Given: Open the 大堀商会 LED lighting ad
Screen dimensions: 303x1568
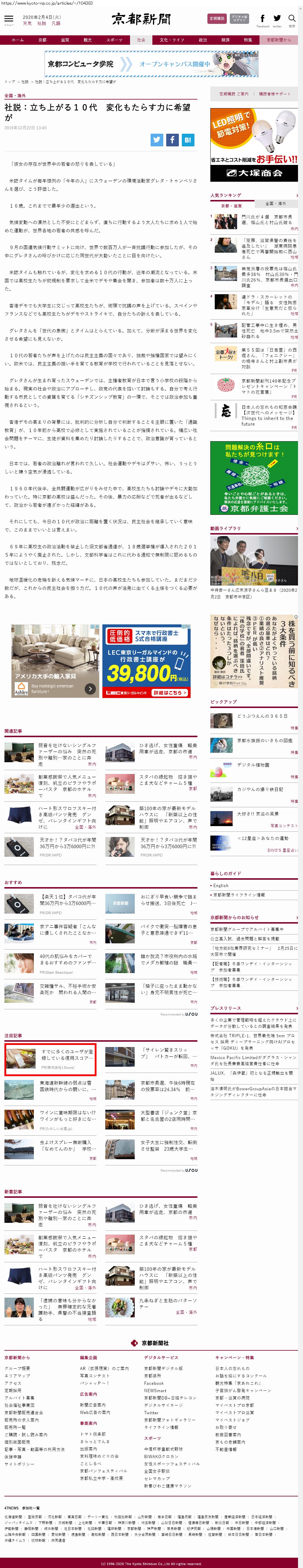Looking at the screenshot, I should coord(254,144).
